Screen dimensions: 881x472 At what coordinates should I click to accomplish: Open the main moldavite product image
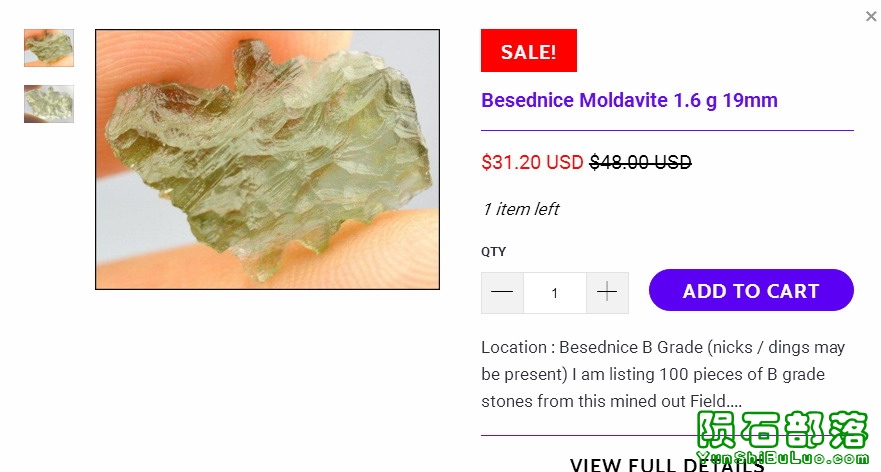(x=267, y=160)
